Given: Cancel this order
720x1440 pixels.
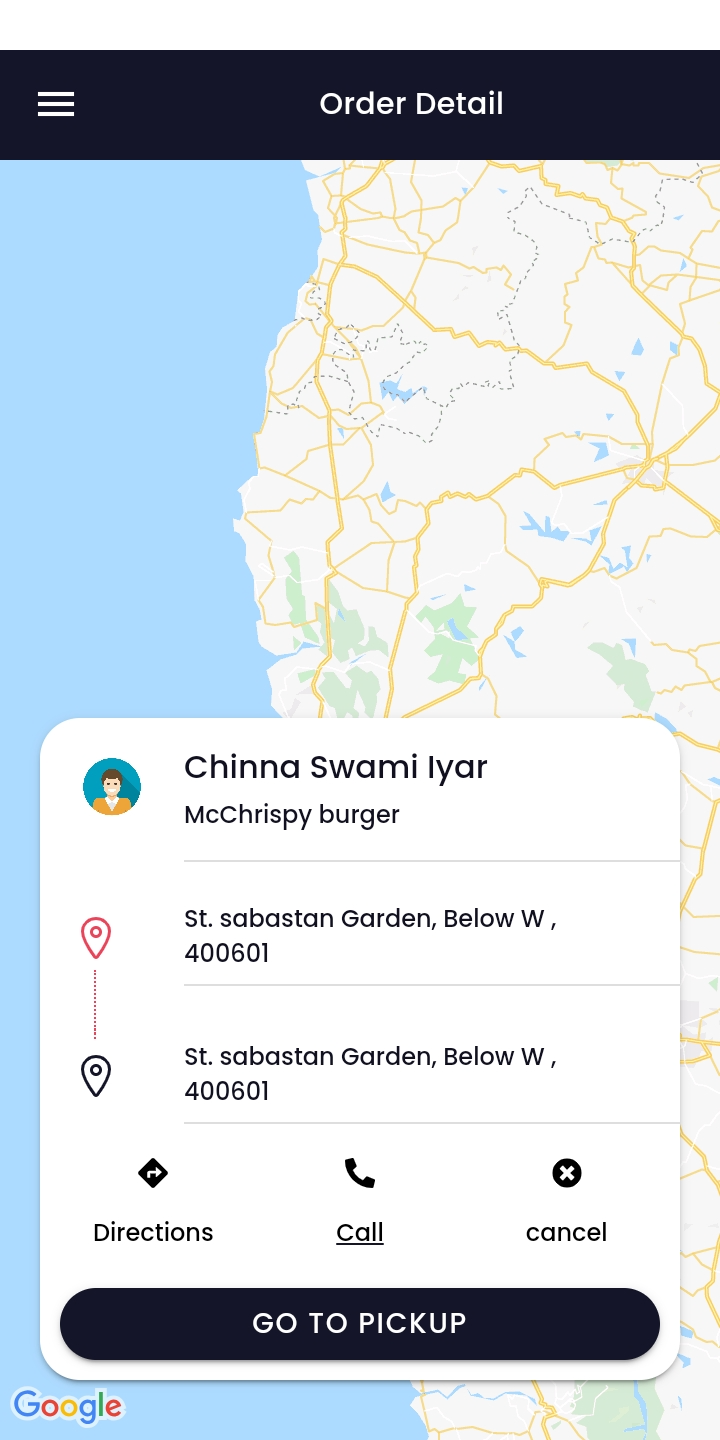Looking at the screenshot, I should click(x=566, y=1198).
